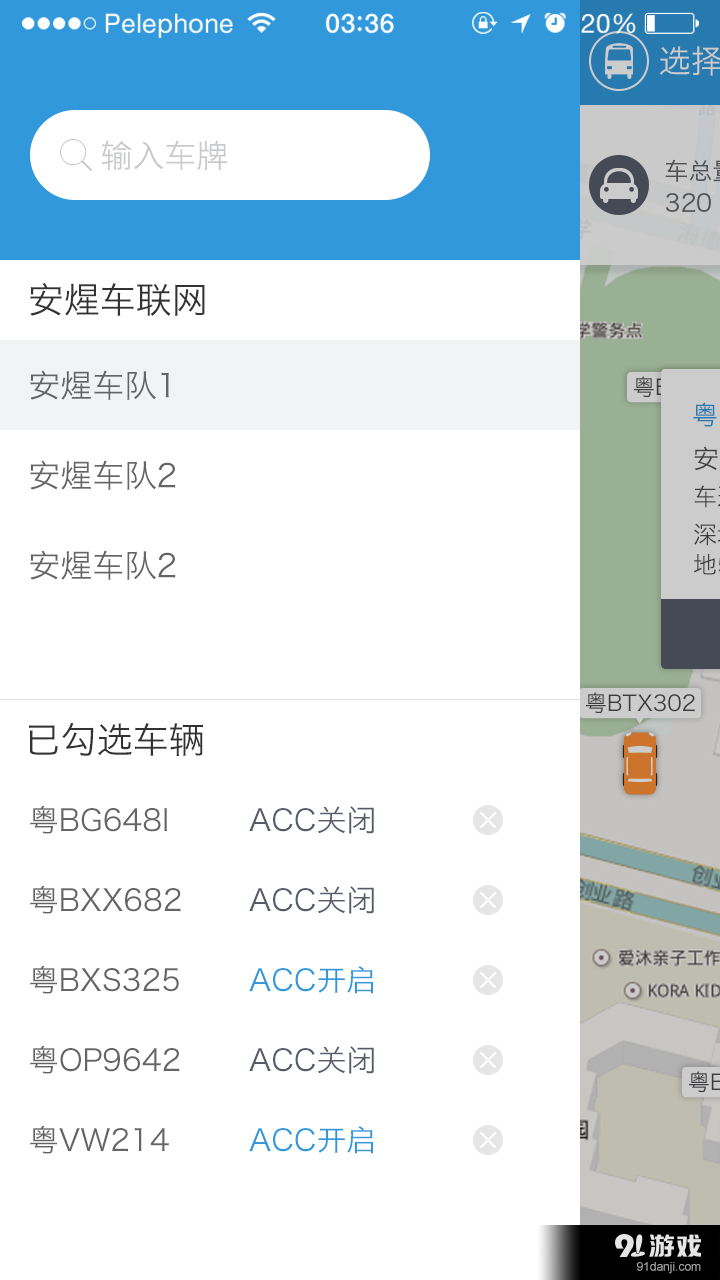Click the 粤BTX302 map label
The width and height of the screenshot is (720, 1280).
640,702
